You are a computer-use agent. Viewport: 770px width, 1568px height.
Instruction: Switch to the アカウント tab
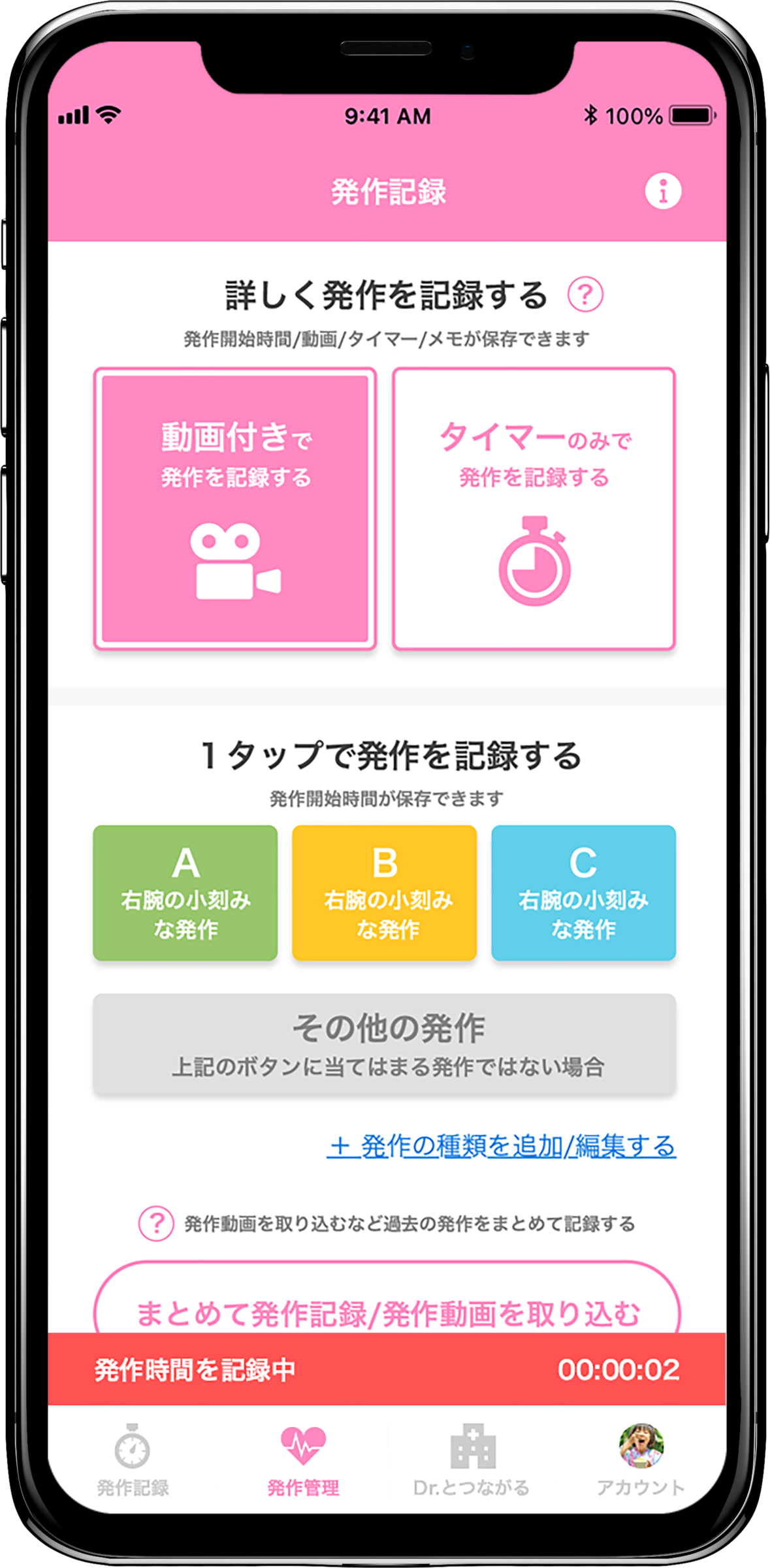[641, 1460]
